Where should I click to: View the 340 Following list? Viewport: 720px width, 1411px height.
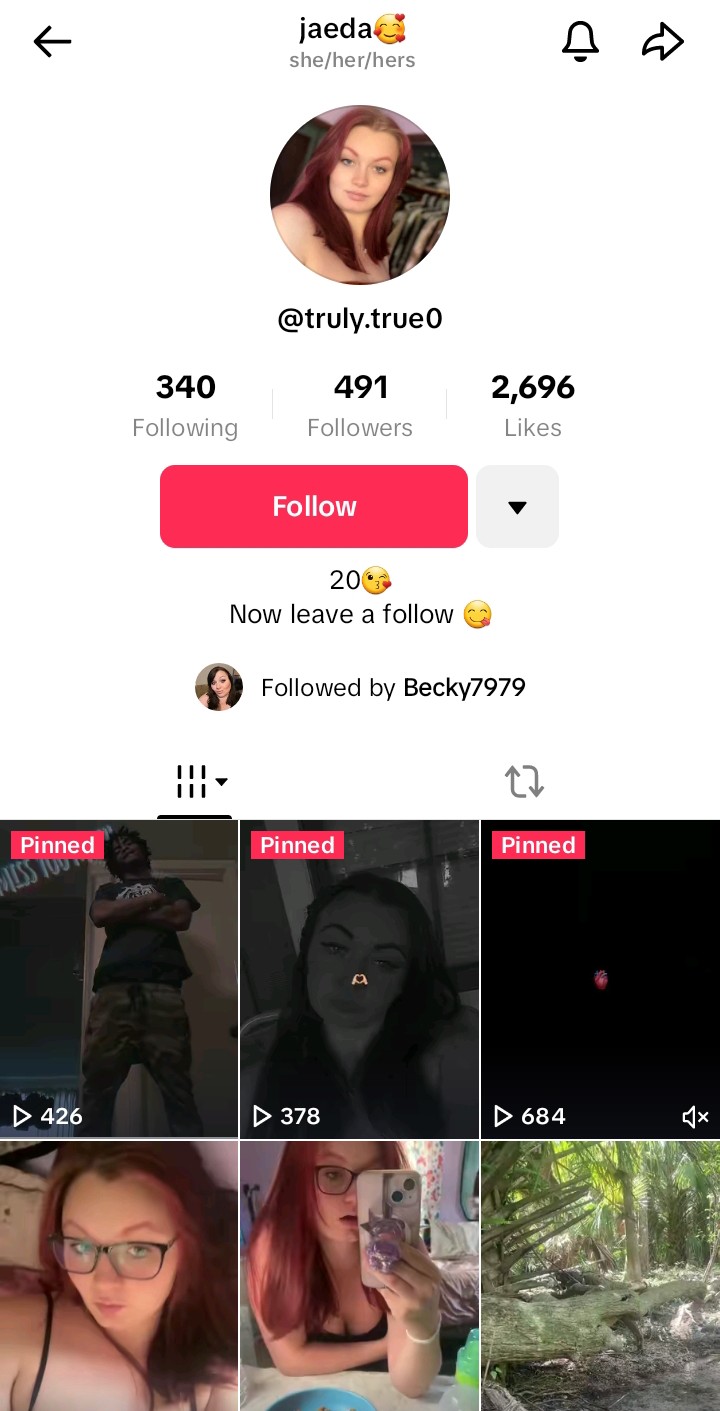(x=185, y=405)
